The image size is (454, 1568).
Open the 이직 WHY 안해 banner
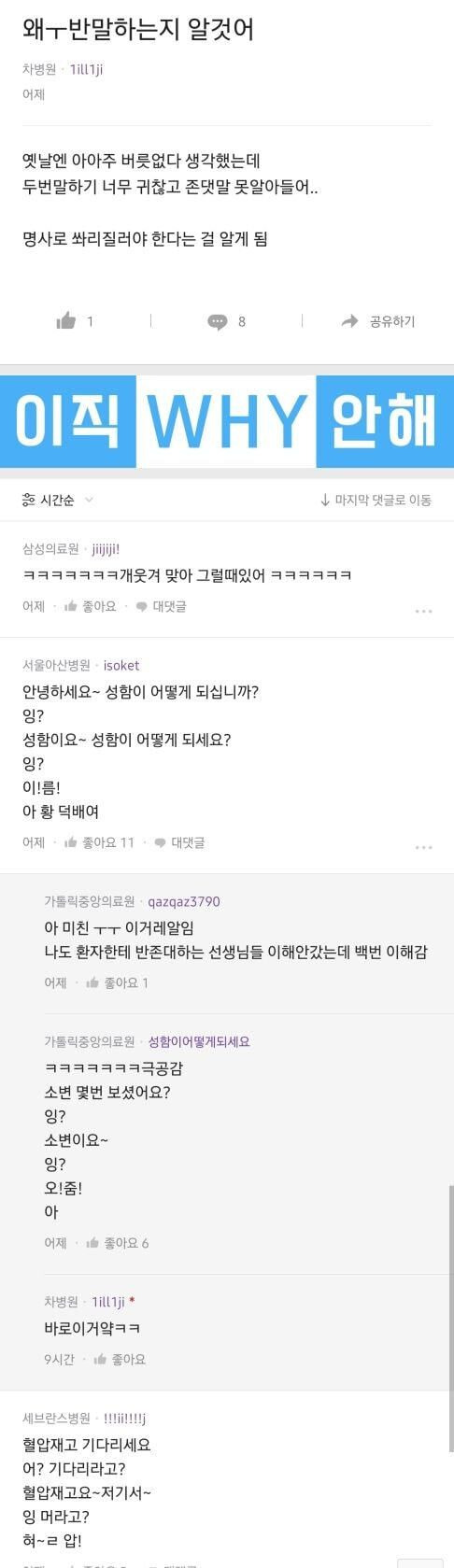pos(227,421)
